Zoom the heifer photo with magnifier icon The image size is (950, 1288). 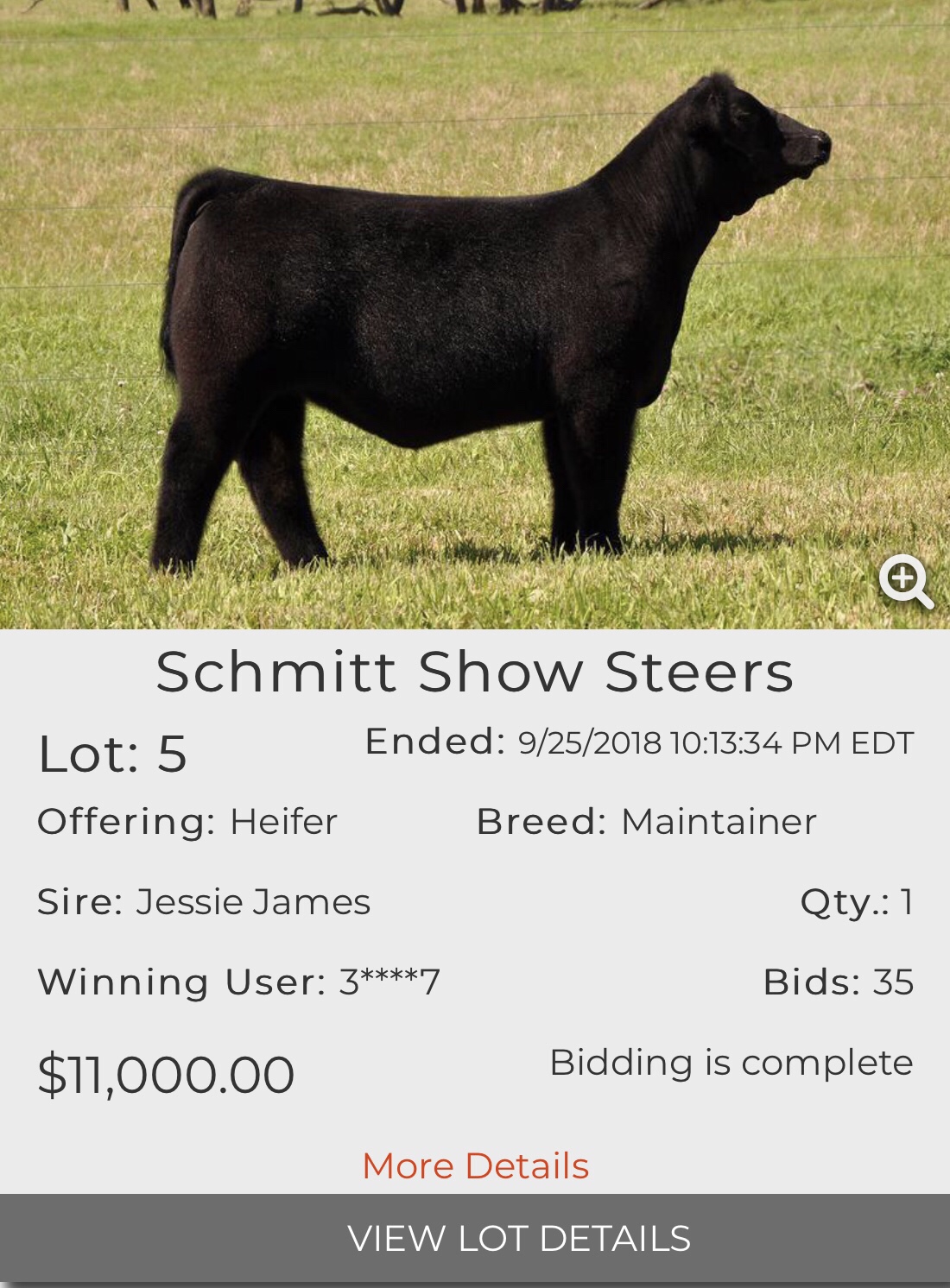point(904,581)
